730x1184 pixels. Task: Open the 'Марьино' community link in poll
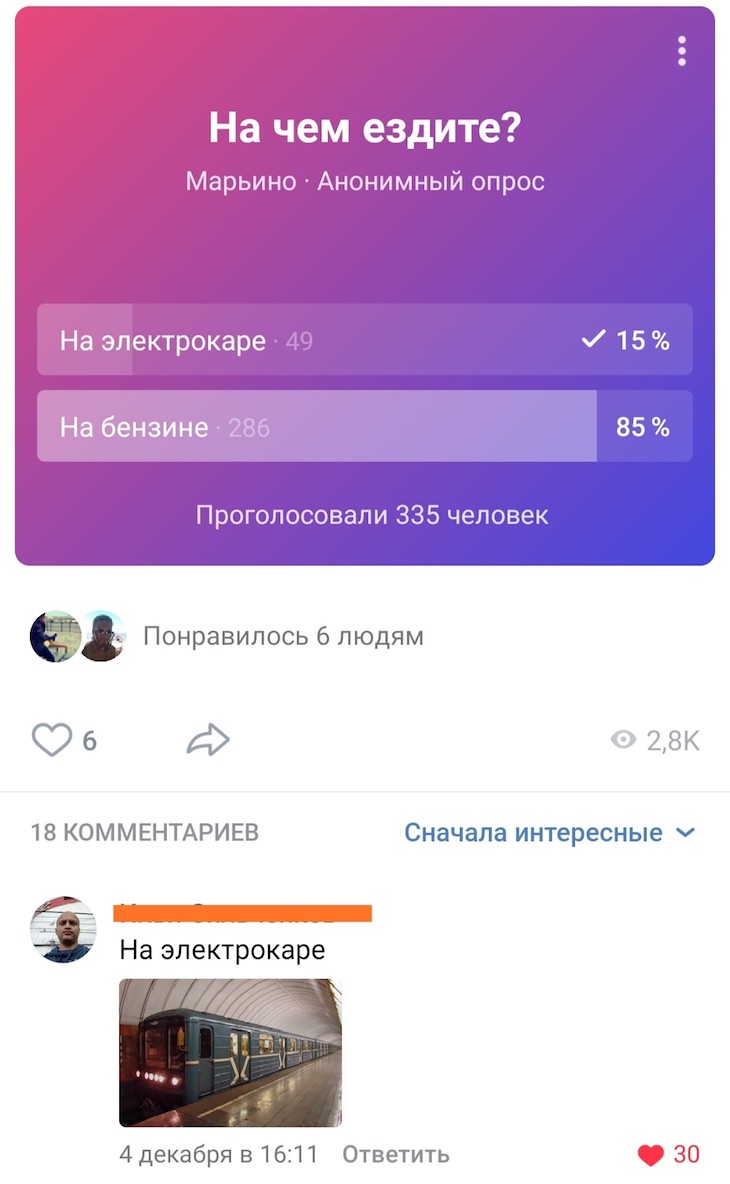(x=241, y=182)
